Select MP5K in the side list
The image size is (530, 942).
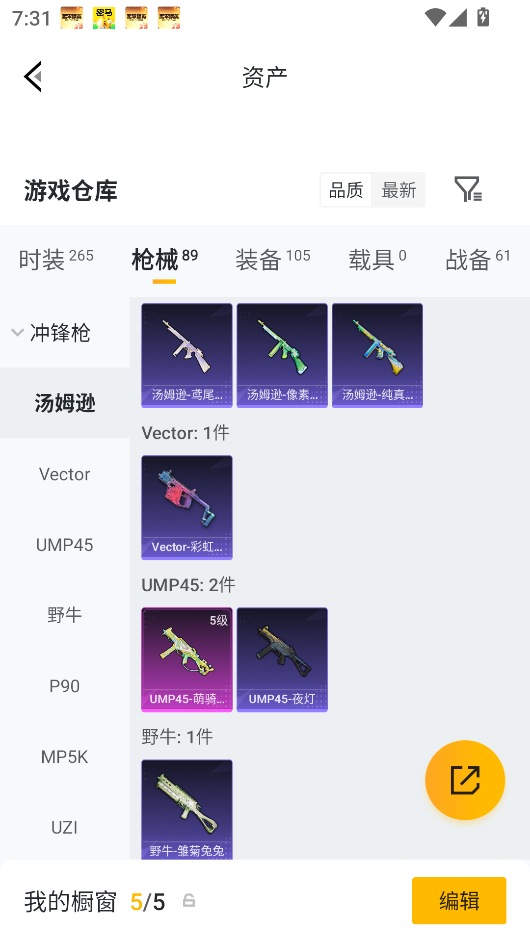(x=64, y=757)
